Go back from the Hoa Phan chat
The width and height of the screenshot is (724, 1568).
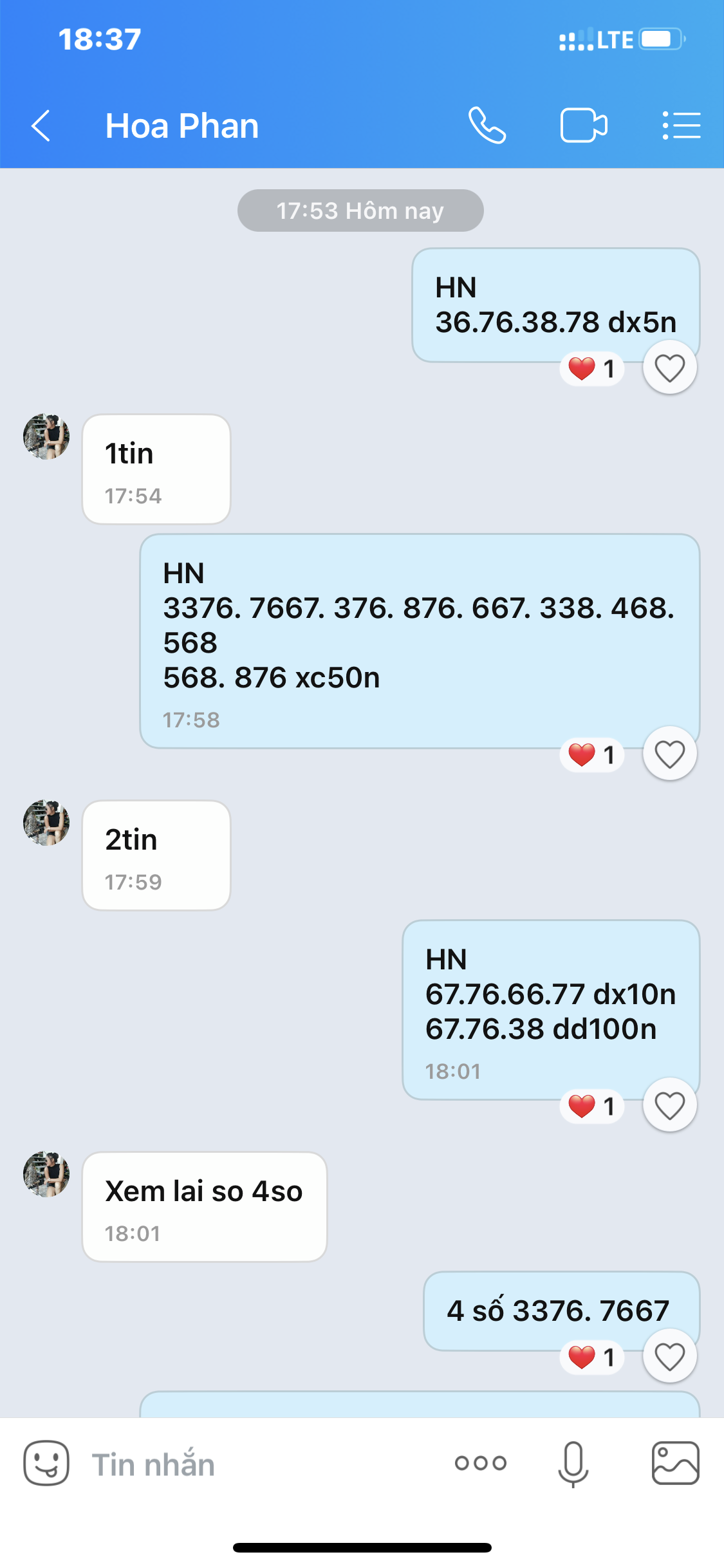click(x=41, y=126)
